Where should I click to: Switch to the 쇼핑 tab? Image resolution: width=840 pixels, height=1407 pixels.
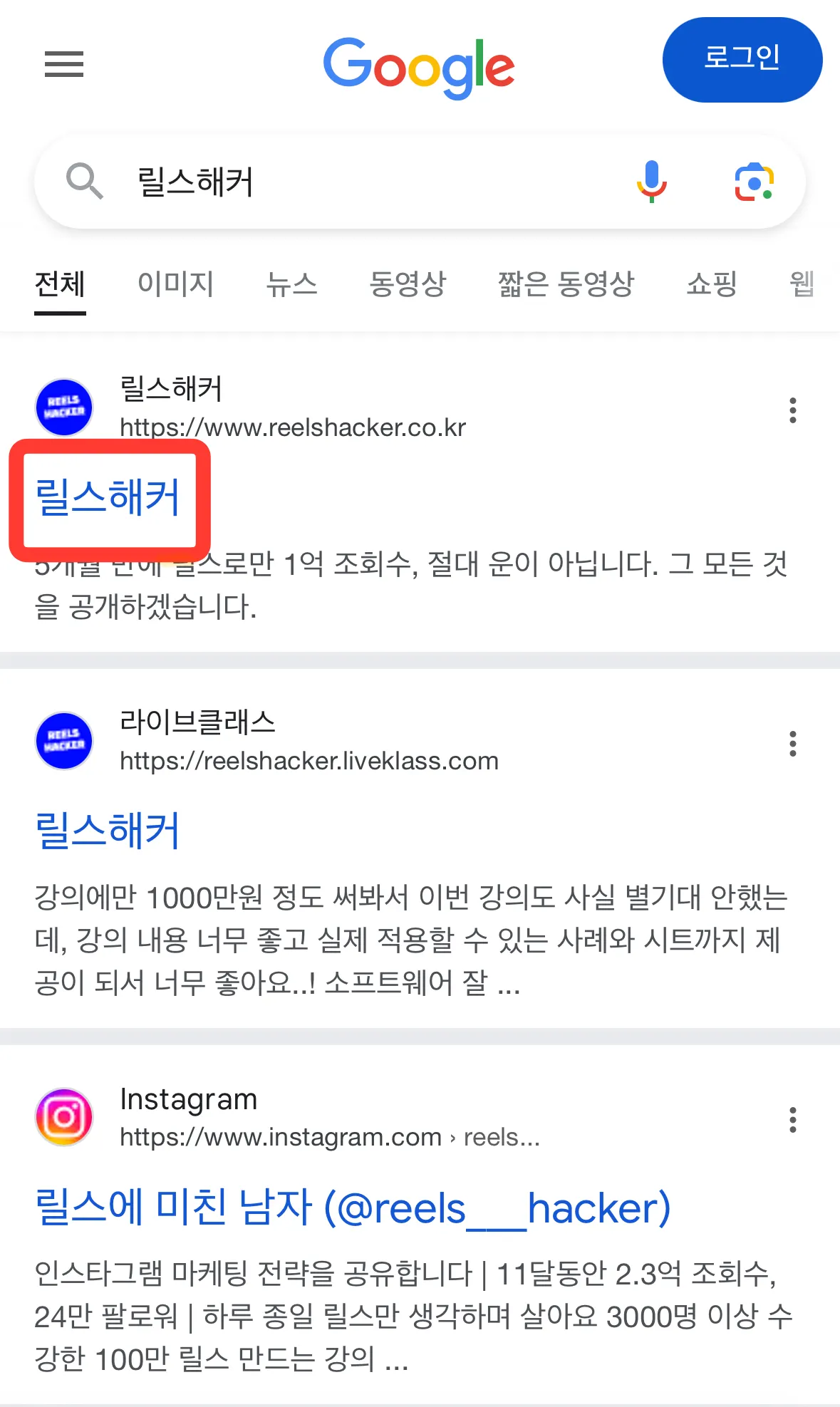711,284
